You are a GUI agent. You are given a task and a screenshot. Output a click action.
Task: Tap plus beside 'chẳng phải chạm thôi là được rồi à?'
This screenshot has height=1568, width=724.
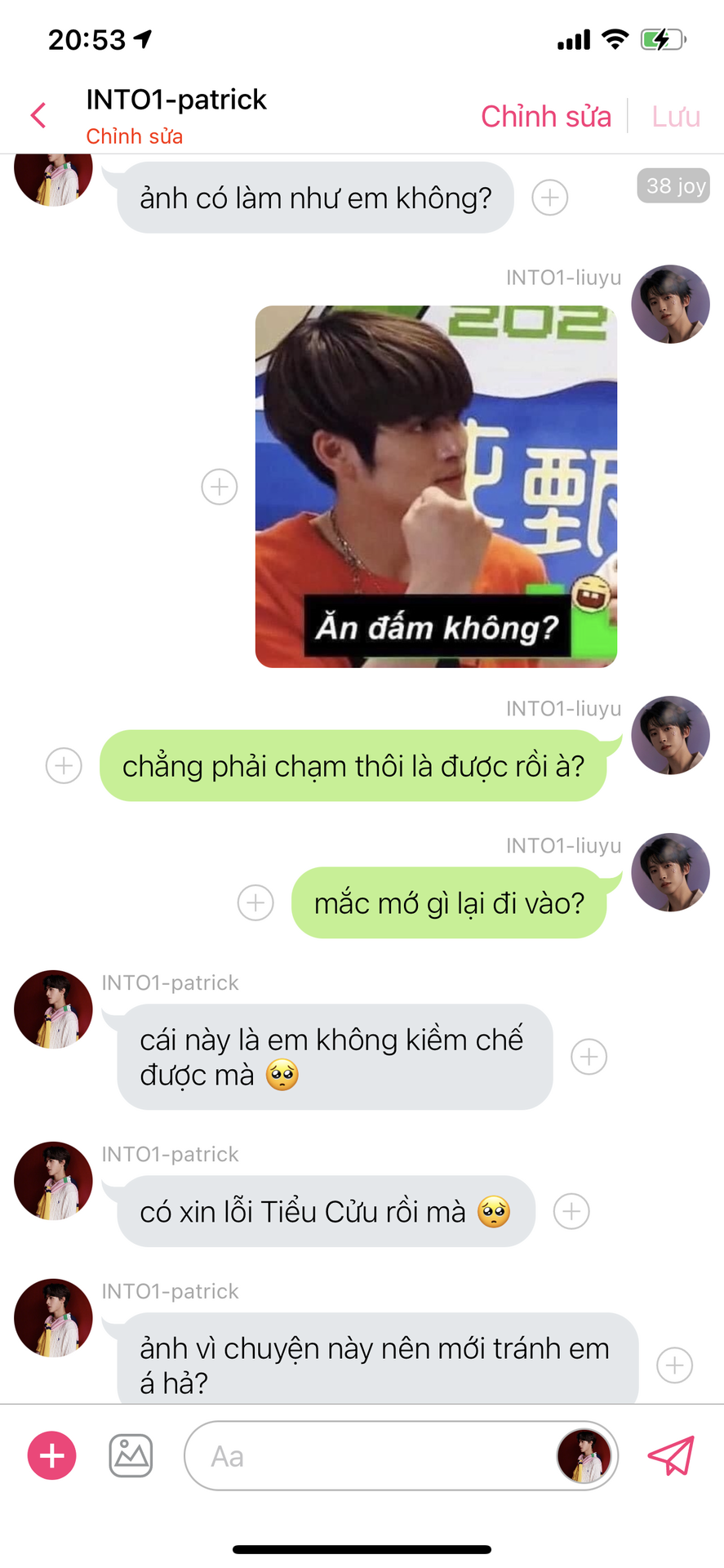coord(64,766)
